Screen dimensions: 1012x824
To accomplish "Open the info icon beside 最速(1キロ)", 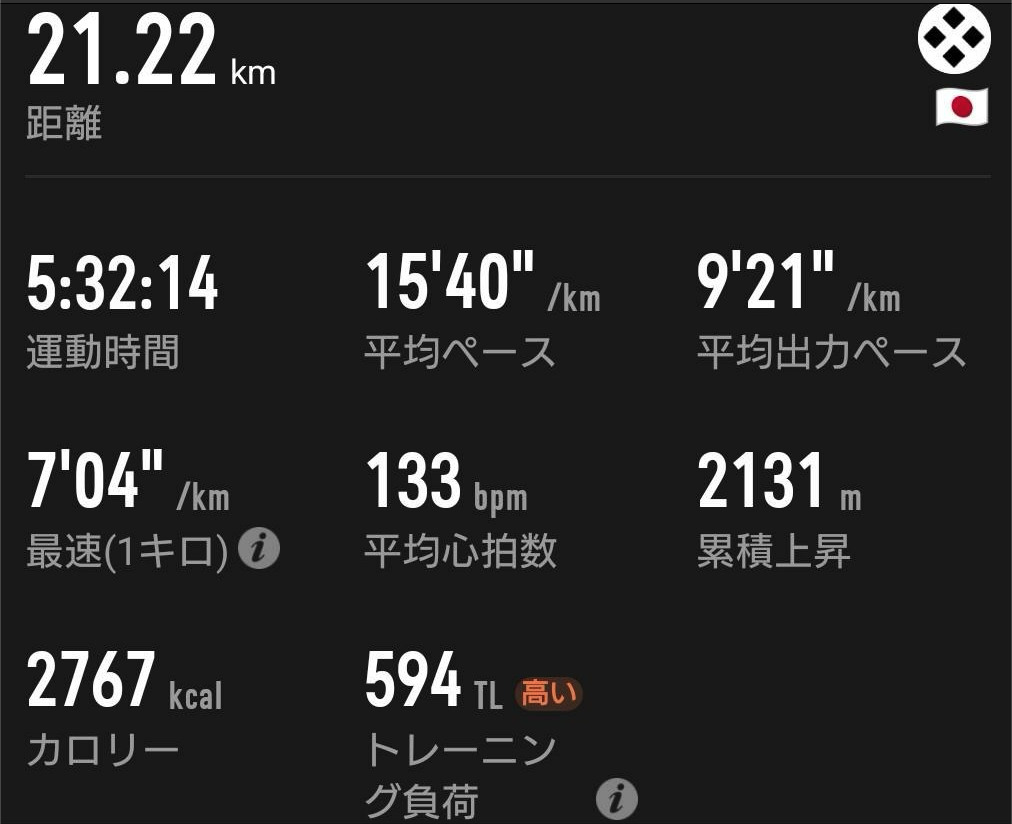I will 259,549.
